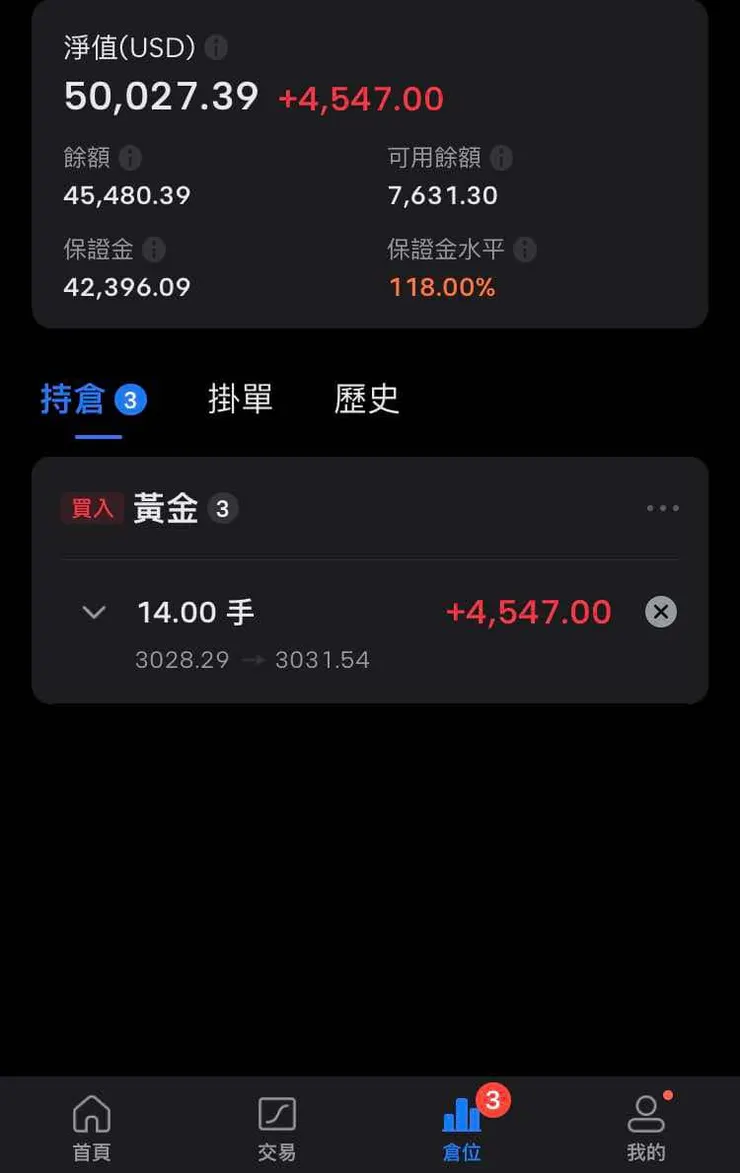Tap the 保證金 info icon
Screen dimensions: 740x1173
point(152,250)
